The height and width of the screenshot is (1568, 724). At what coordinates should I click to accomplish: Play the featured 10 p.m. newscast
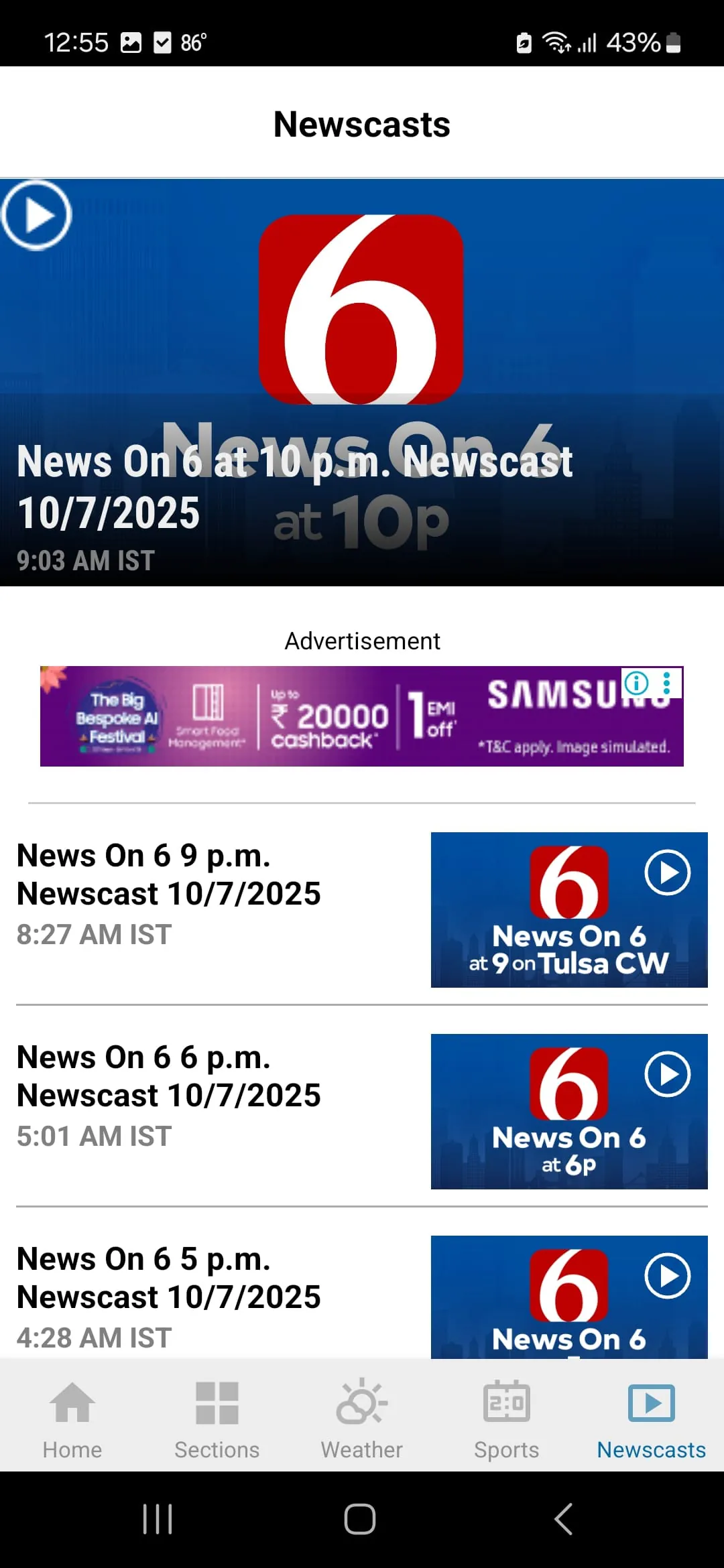click(37, 214)
